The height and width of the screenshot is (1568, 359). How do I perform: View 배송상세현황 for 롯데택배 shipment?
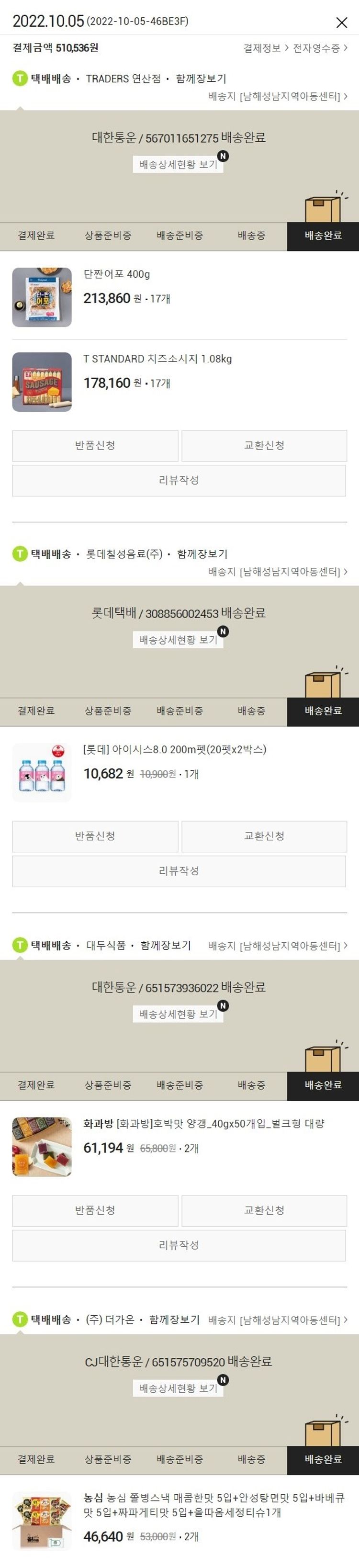(178, 640)
